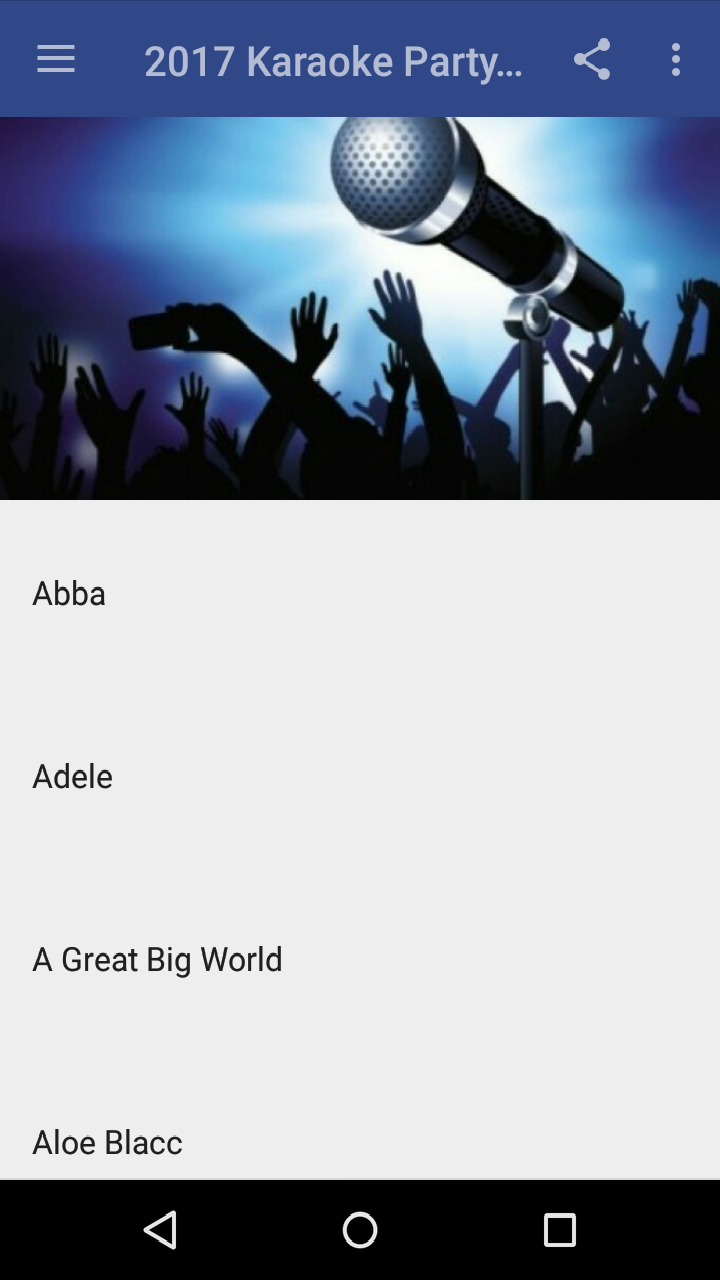Return to the home screen

pos(360,1230)
